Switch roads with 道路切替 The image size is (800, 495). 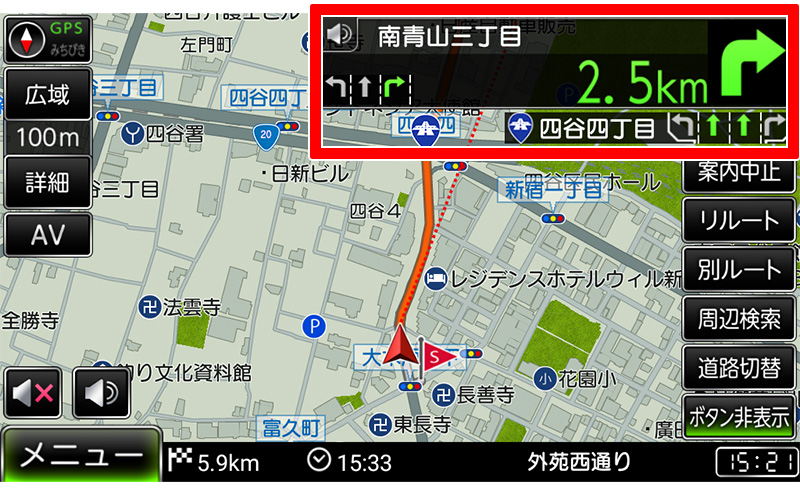click(x=739, y=367)
